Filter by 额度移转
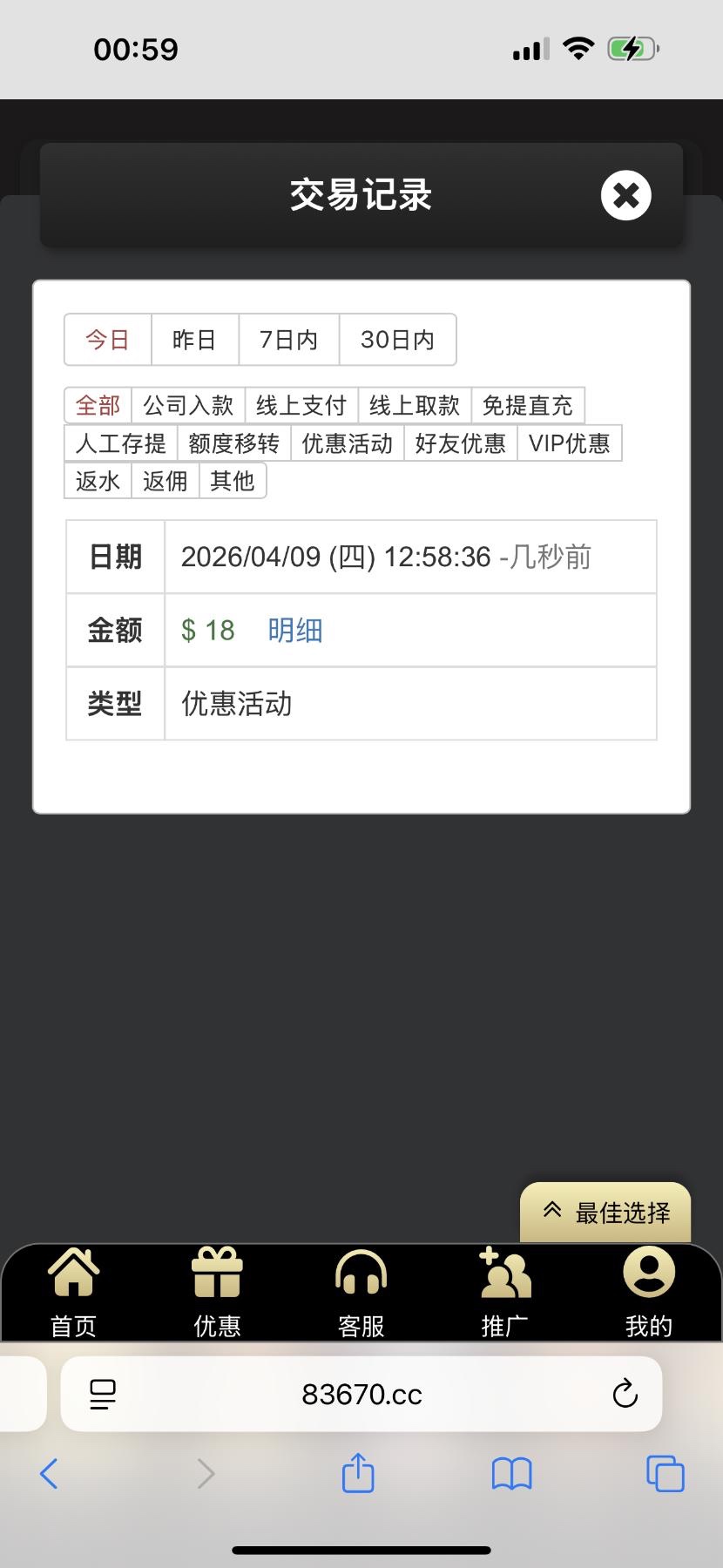 [233, 443]
